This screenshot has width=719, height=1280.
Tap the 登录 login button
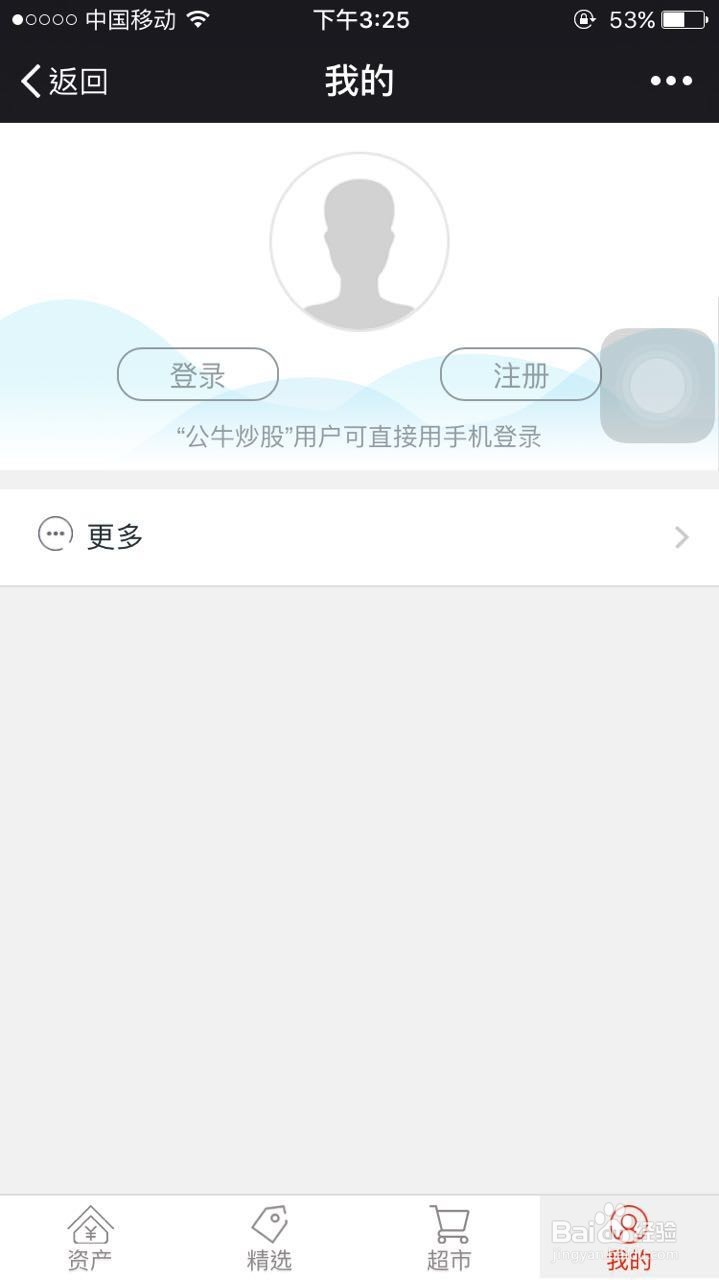[198, 375]
